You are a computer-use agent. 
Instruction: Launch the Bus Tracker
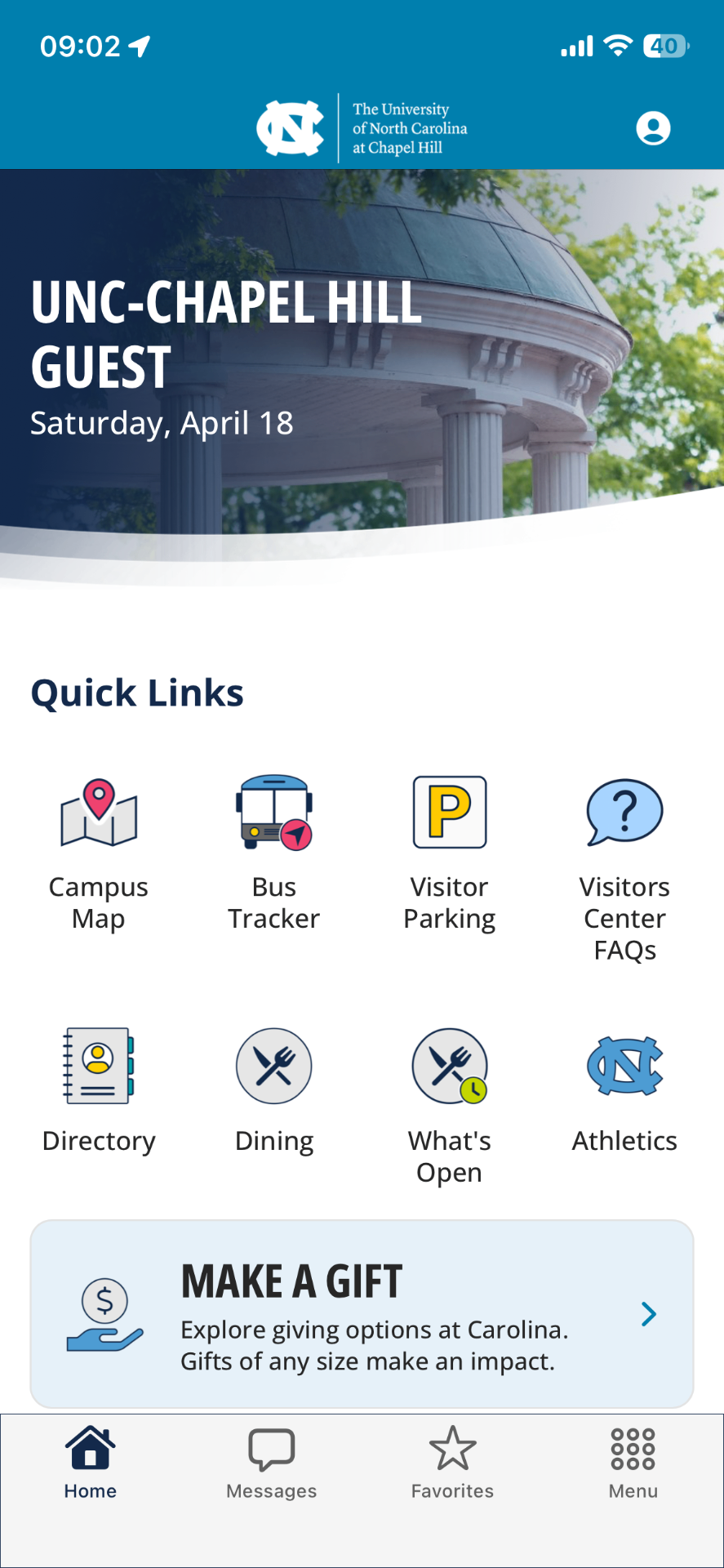[274, 849]
